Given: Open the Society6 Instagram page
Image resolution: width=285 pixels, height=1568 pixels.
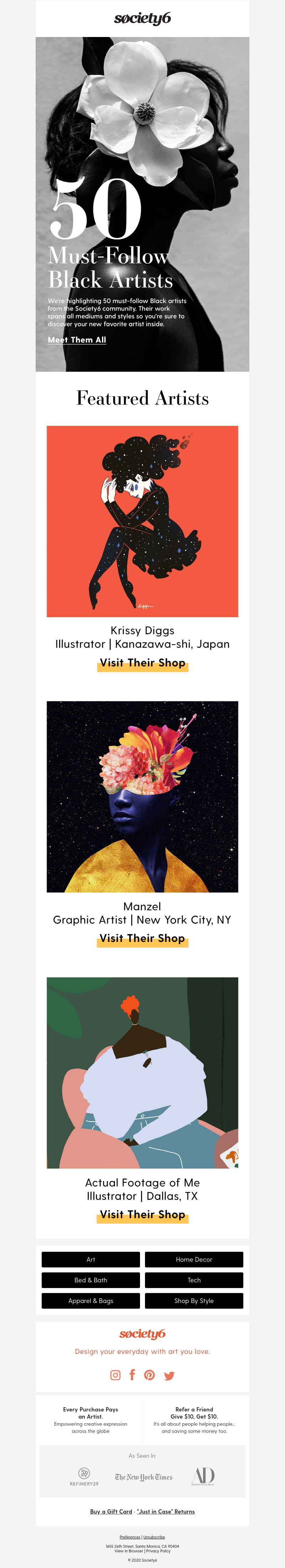Looking at the screenshot, I should click(x=115, y=1375).
